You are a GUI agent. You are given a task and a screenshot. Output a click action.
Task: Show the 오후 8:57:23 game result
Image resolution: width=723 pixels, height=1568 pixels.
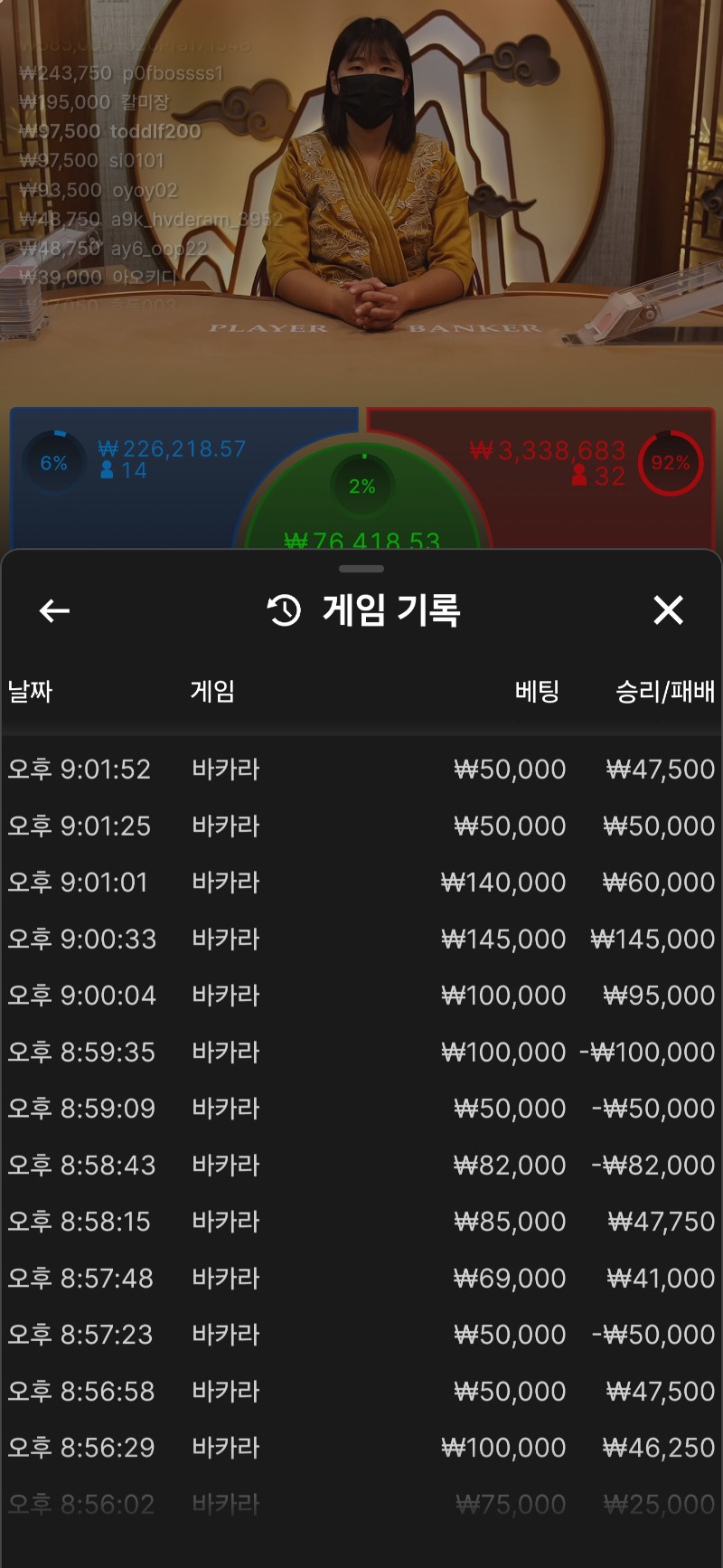pos(361,1335)
